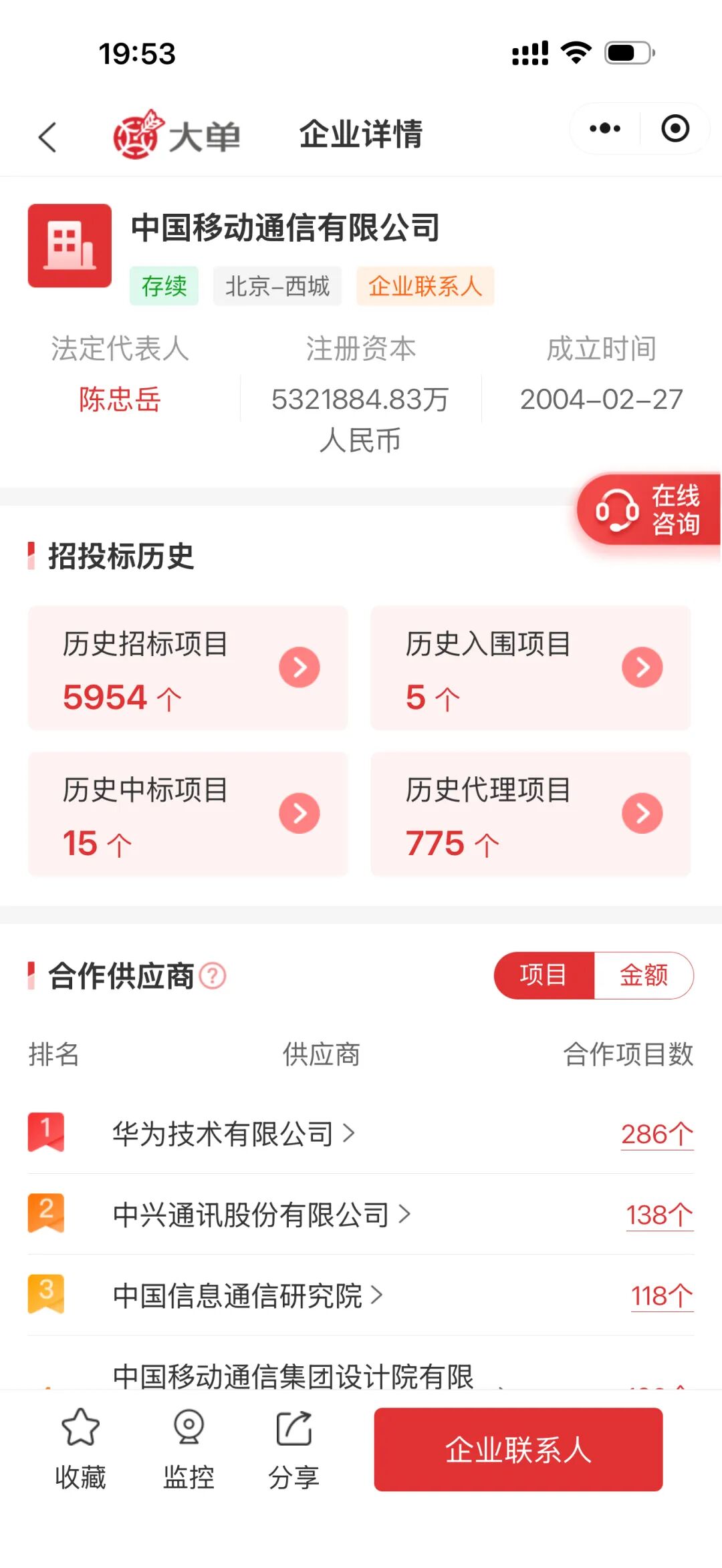Viewport: 722px width, 1568px height.
Task: Expand 历史中标项目 with its arrow
Action: [299, 814]
